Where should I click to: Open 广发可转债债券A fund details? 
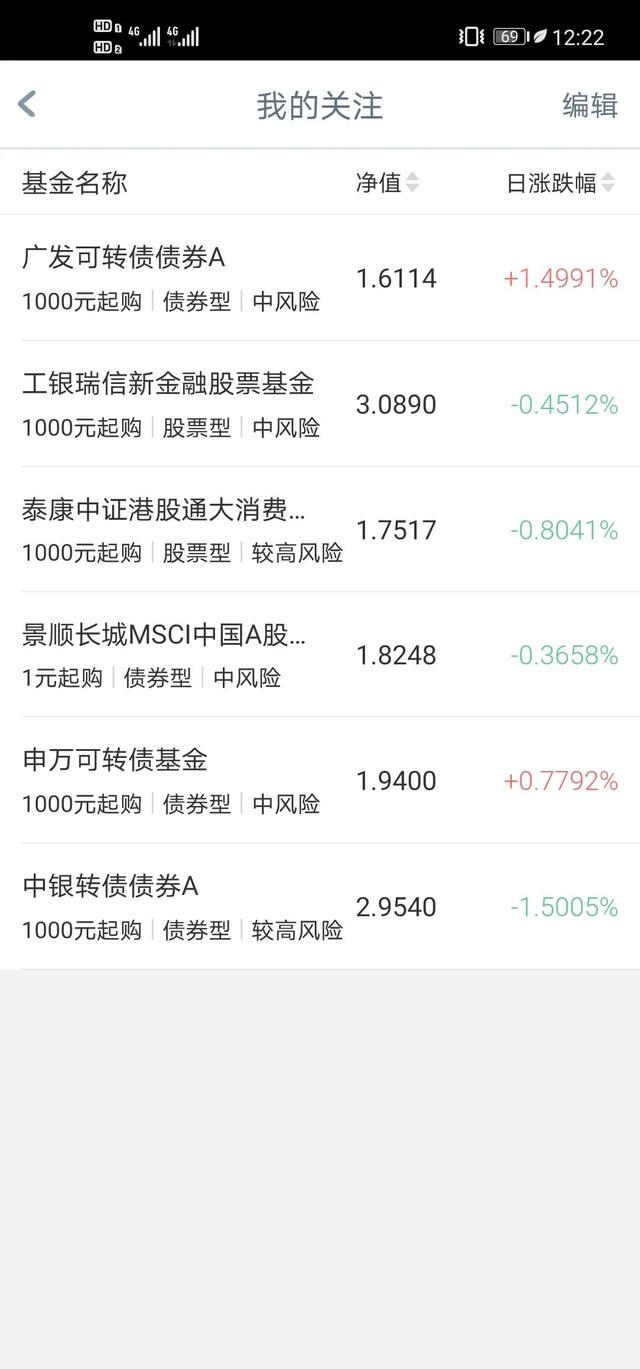[124, 259]
